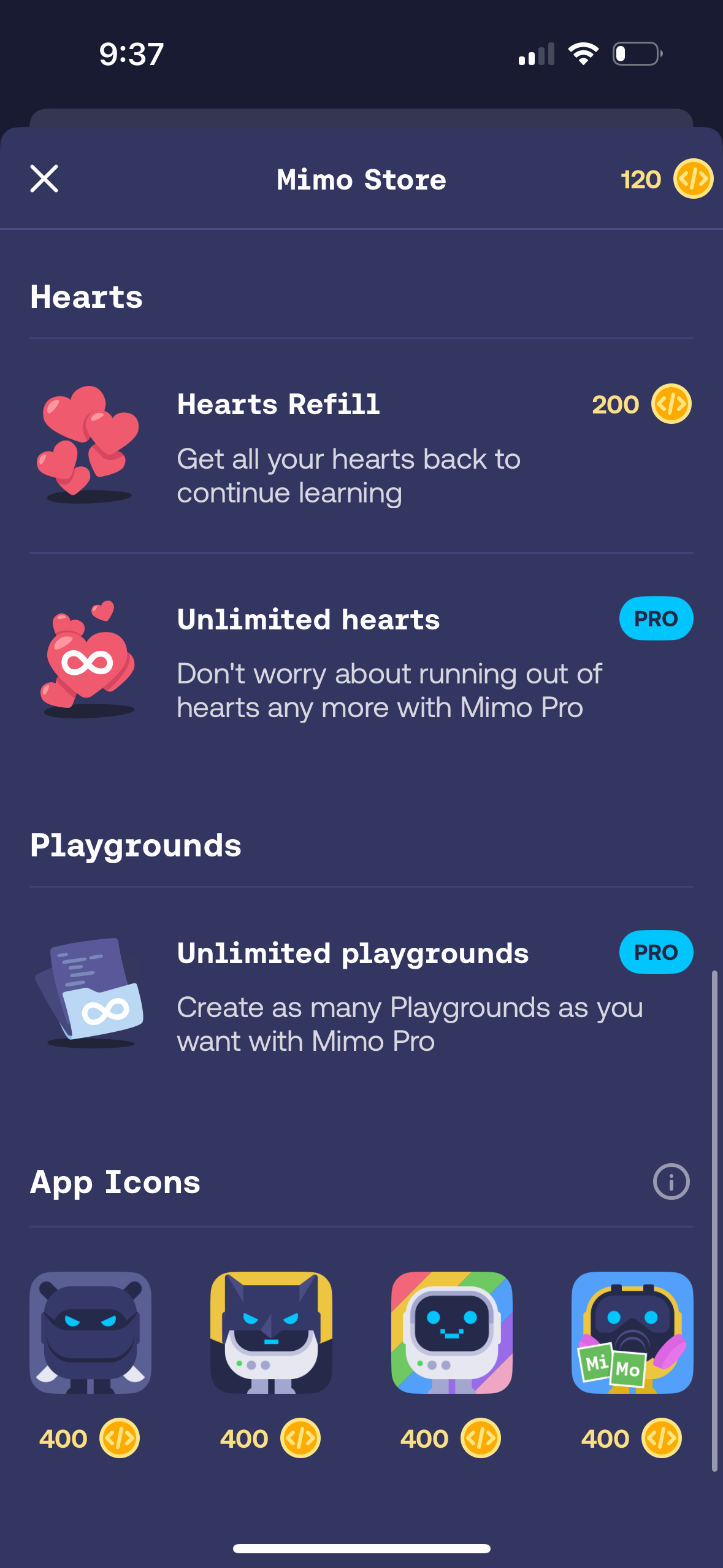Tap the Hearts section header

(86, 297)
